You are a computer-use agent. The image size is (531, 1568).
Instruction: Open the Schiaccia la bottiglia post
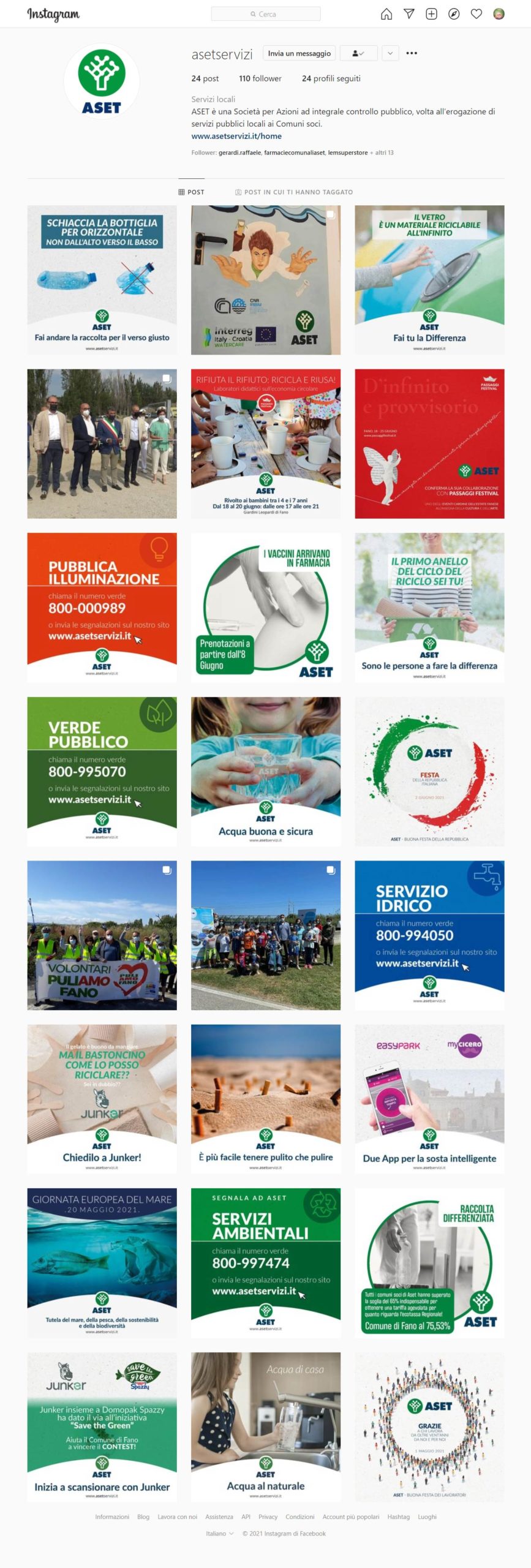(102, 280)
